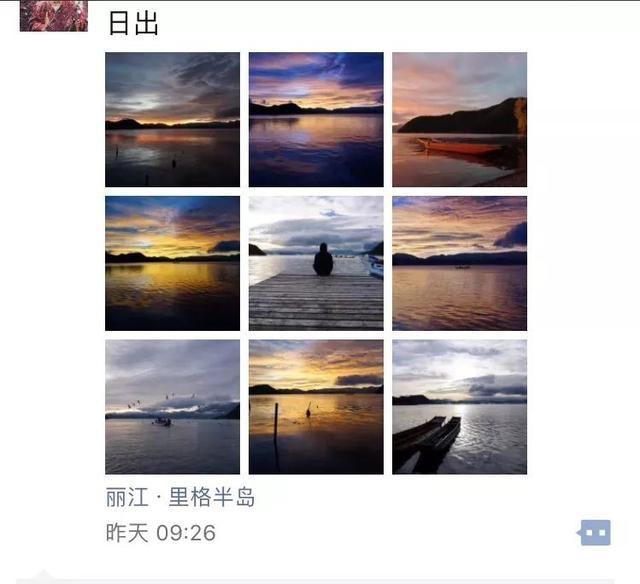Open the 丽江 · 里格半岛 location link
Screen dimensions: 640x584
point(180,497)
